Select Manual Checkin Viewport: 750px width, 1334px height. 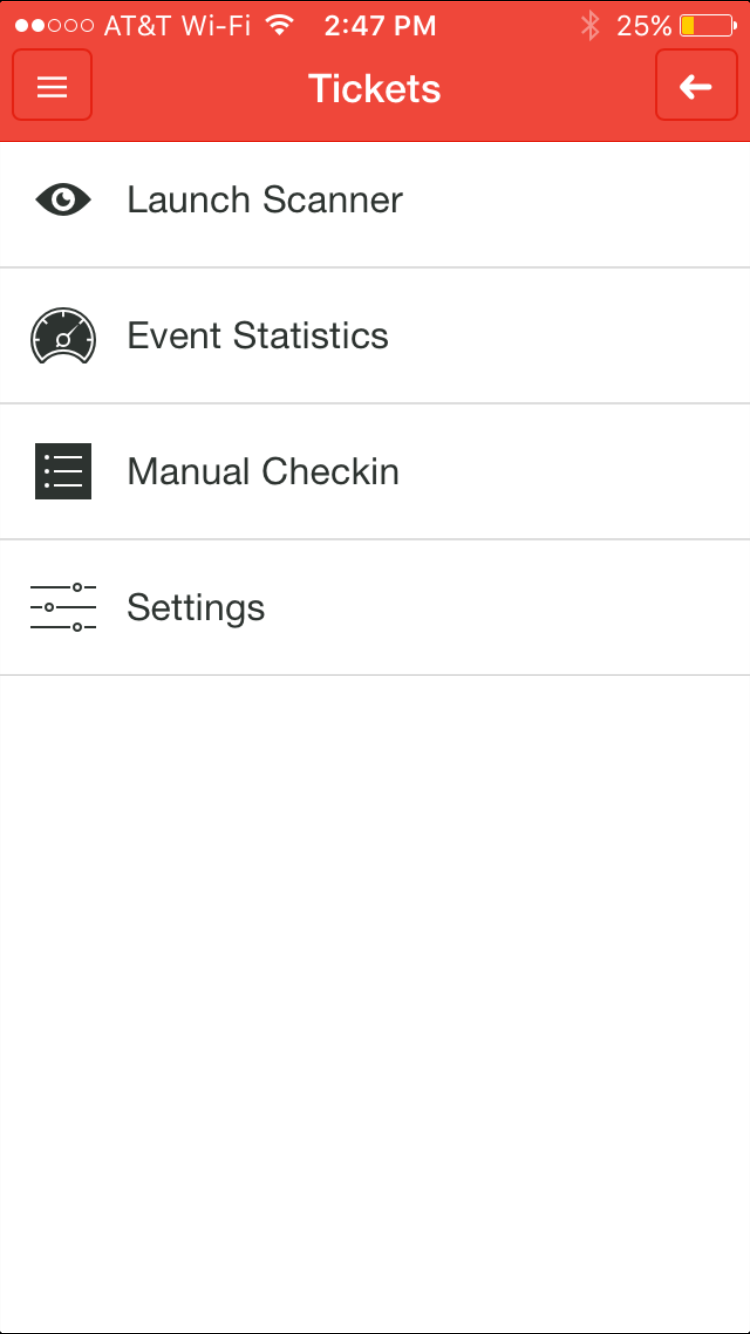pos(375,472)
